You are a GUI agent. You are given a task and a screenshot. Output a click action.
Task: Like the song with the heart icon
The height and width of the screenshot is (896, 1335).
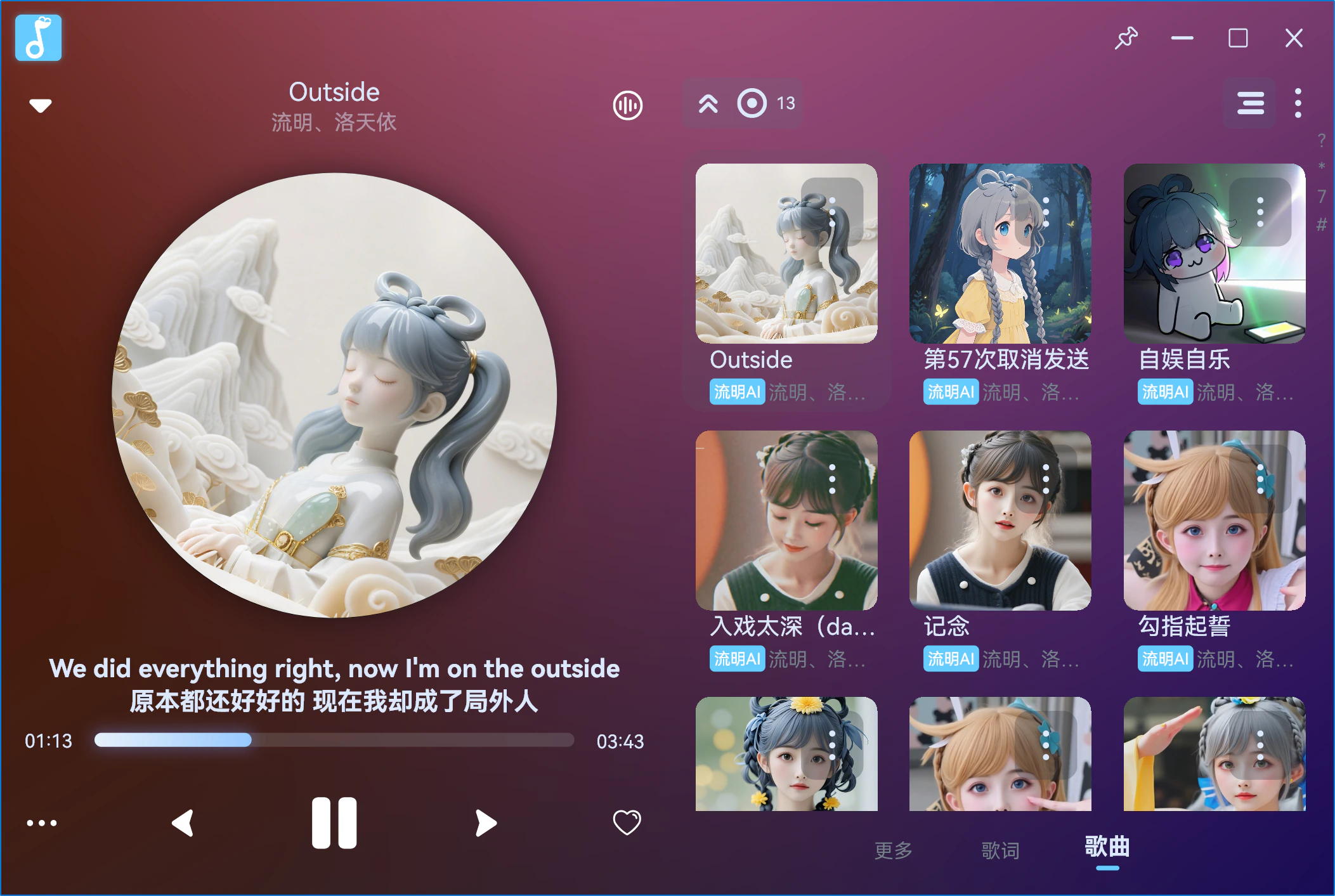tap(627, 822)
